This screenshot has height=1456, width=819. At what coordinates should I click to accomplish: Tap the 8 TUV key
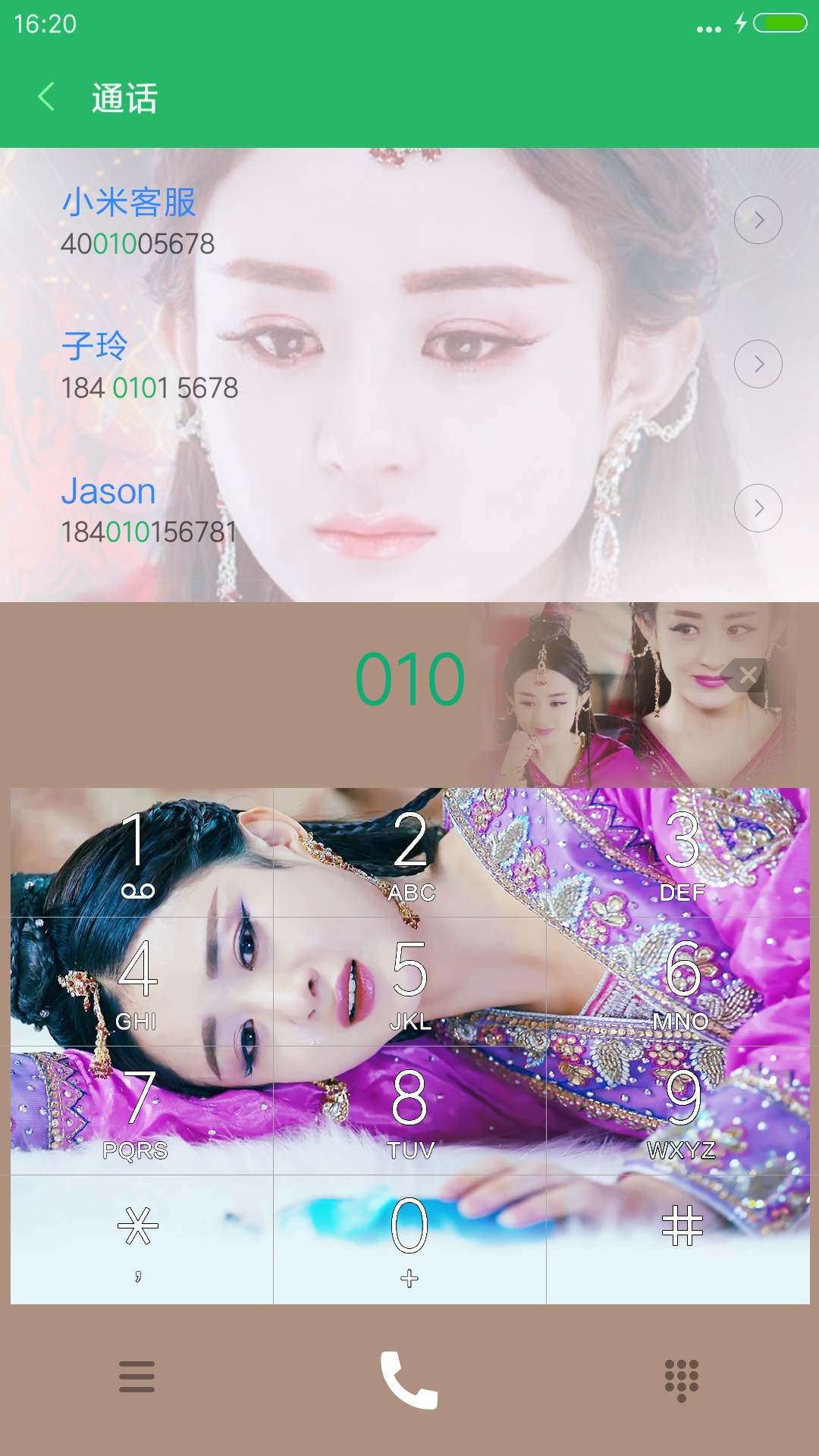[x=409, y=1110]
